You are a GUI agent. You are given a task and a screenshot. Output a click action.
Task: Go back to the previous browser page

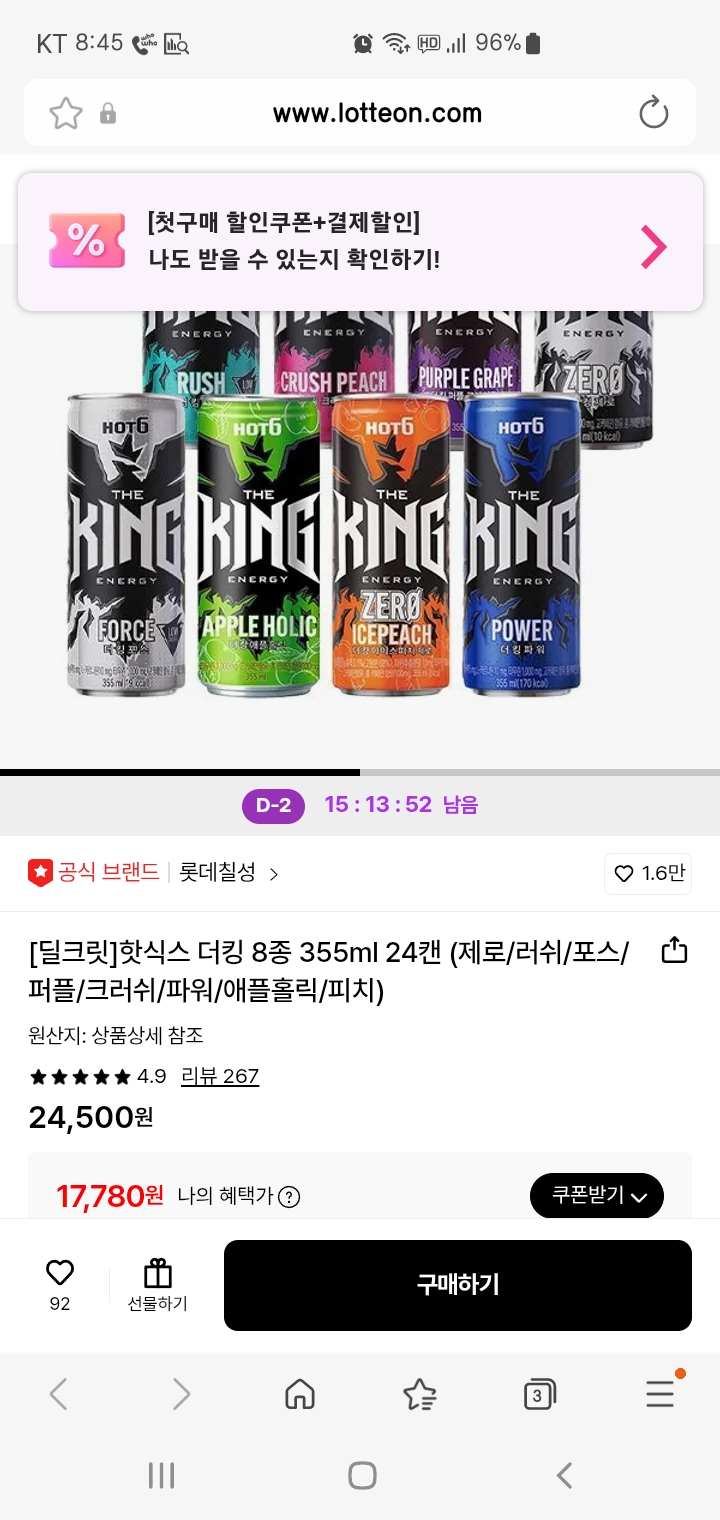[59, 1394]
